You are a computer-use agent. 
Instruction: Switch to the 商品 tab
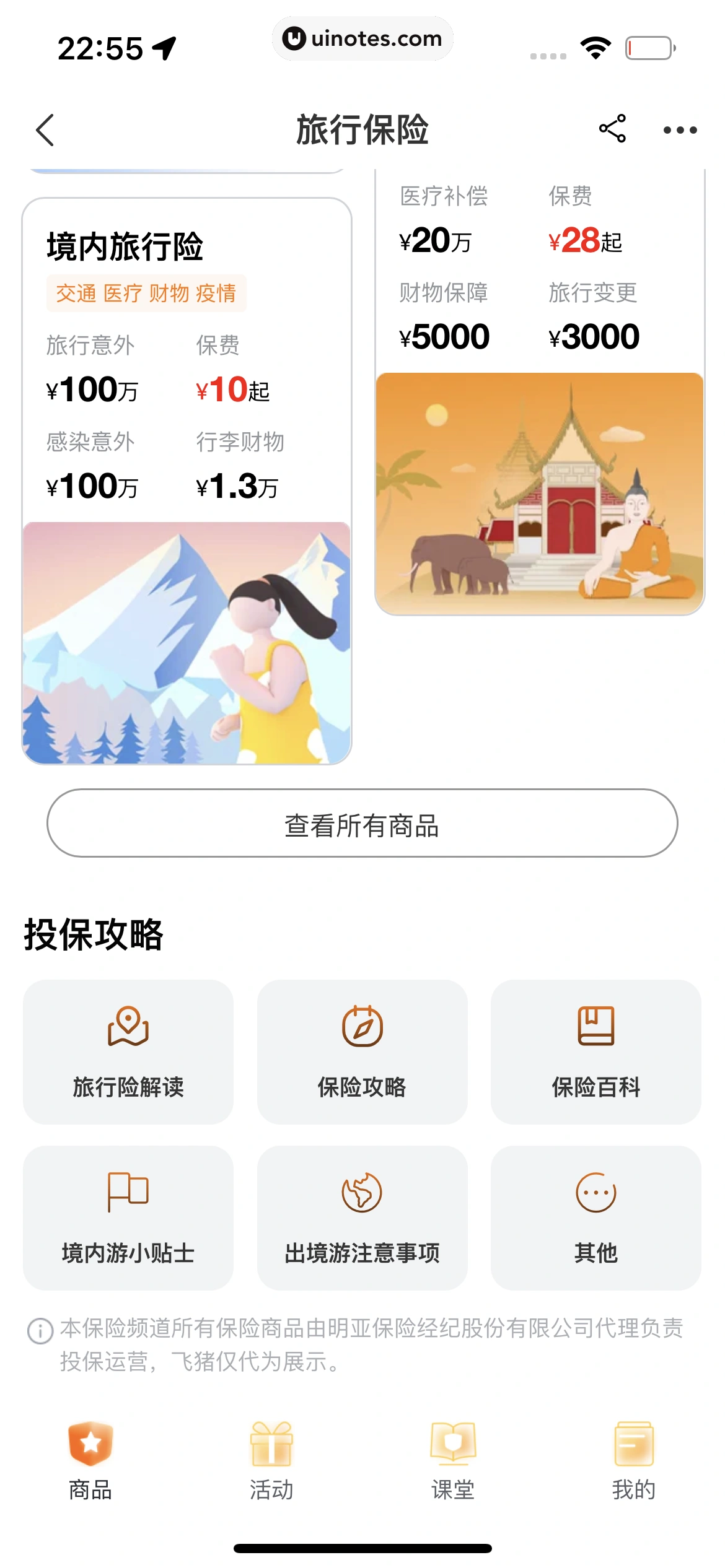[90, 1460]
